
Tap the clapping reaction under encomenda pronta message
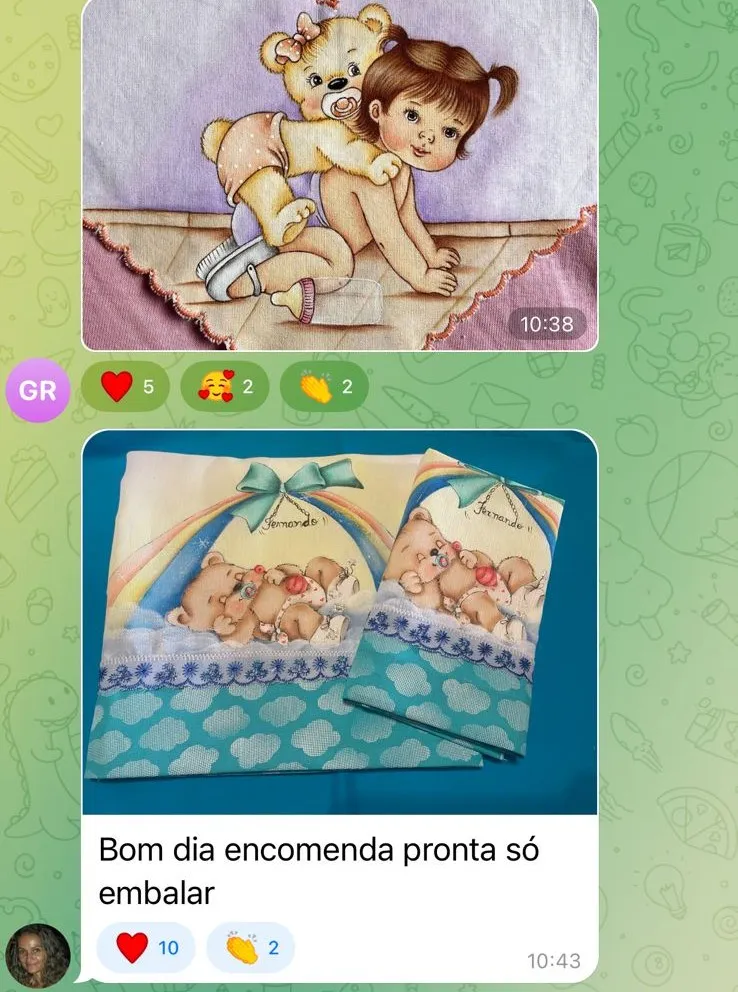pyautogui.click(x=250, y=947)
